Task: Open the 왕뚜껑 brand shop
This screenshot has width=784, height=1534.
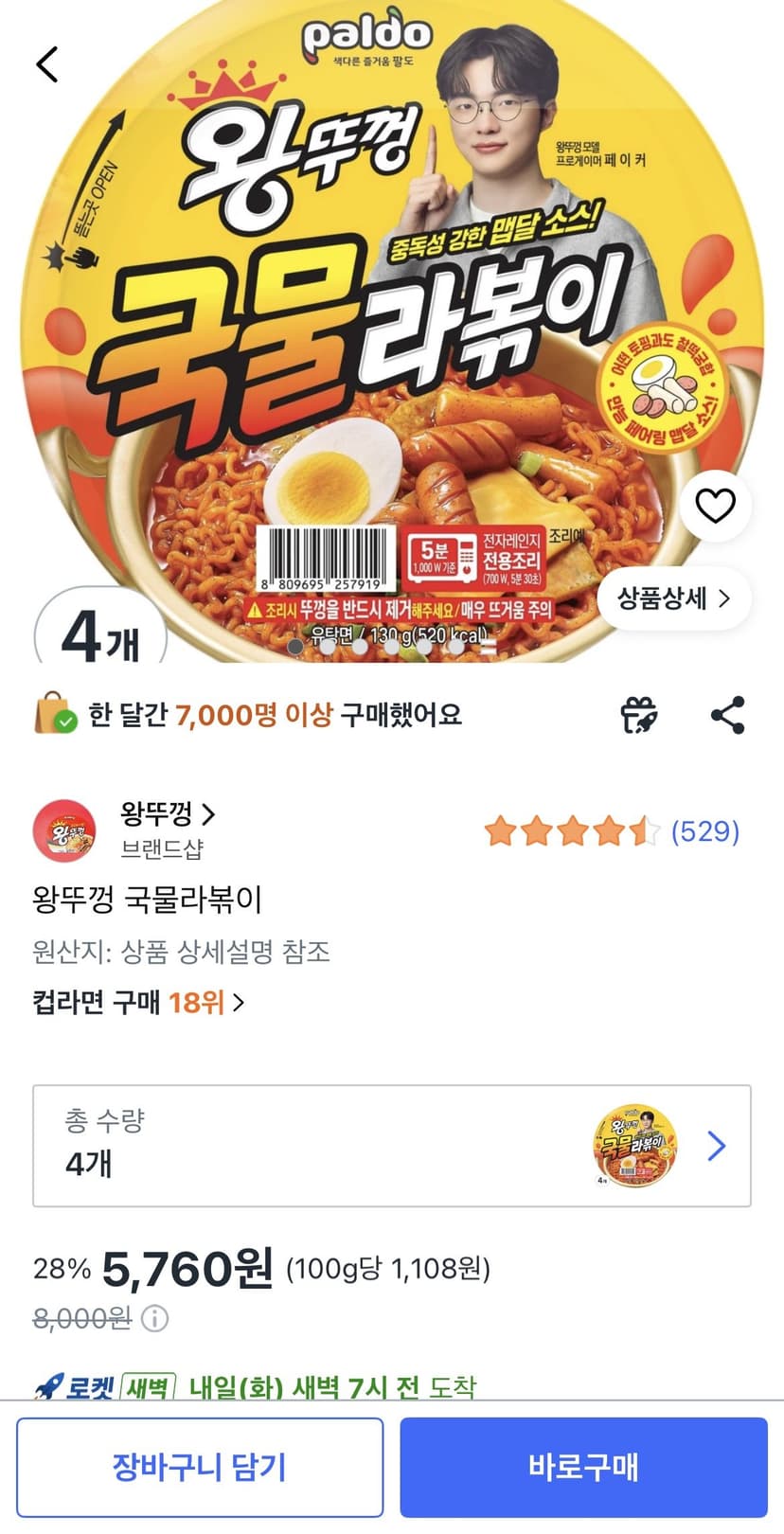Action: [x=168, y=813]
